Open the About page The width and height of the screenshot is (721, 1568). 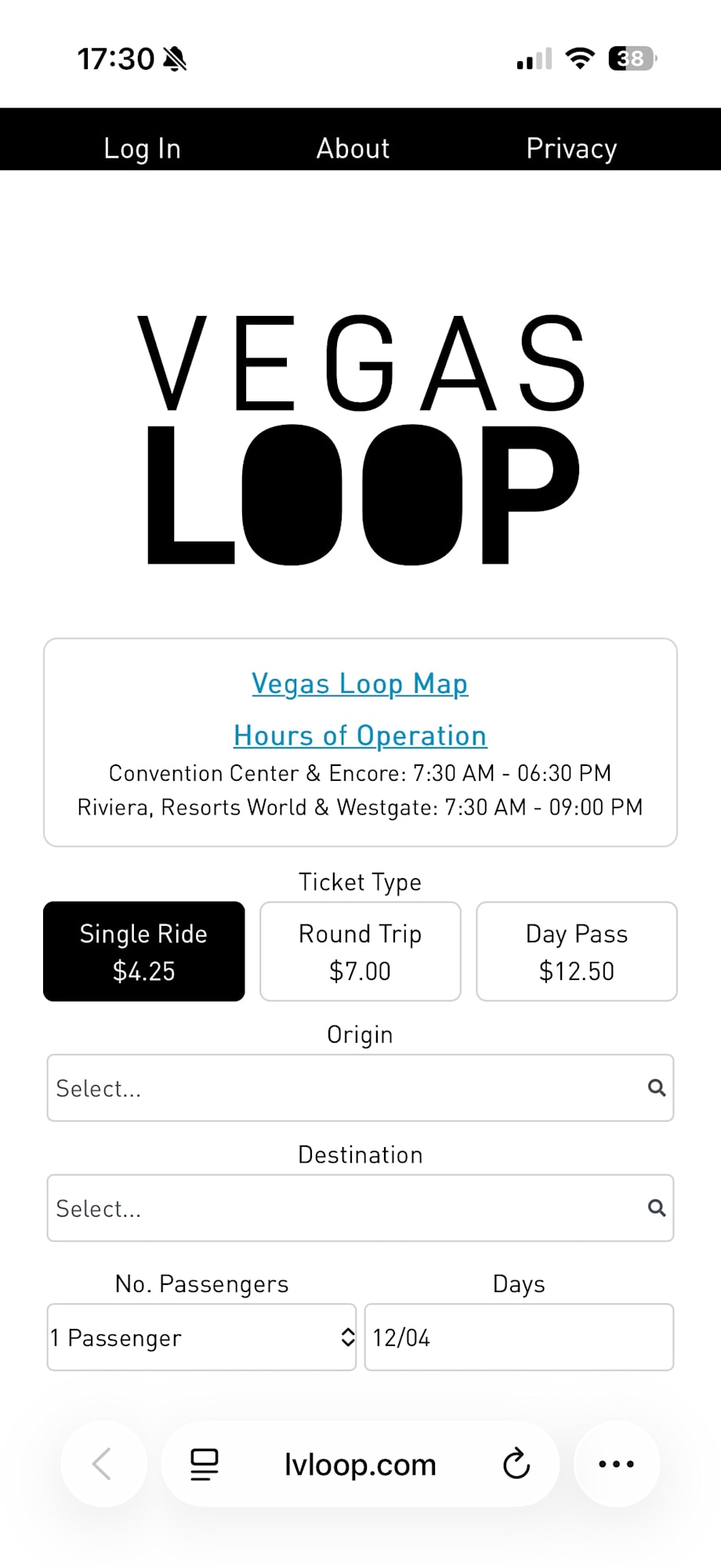pyautogui.click(x=353, y=147)
